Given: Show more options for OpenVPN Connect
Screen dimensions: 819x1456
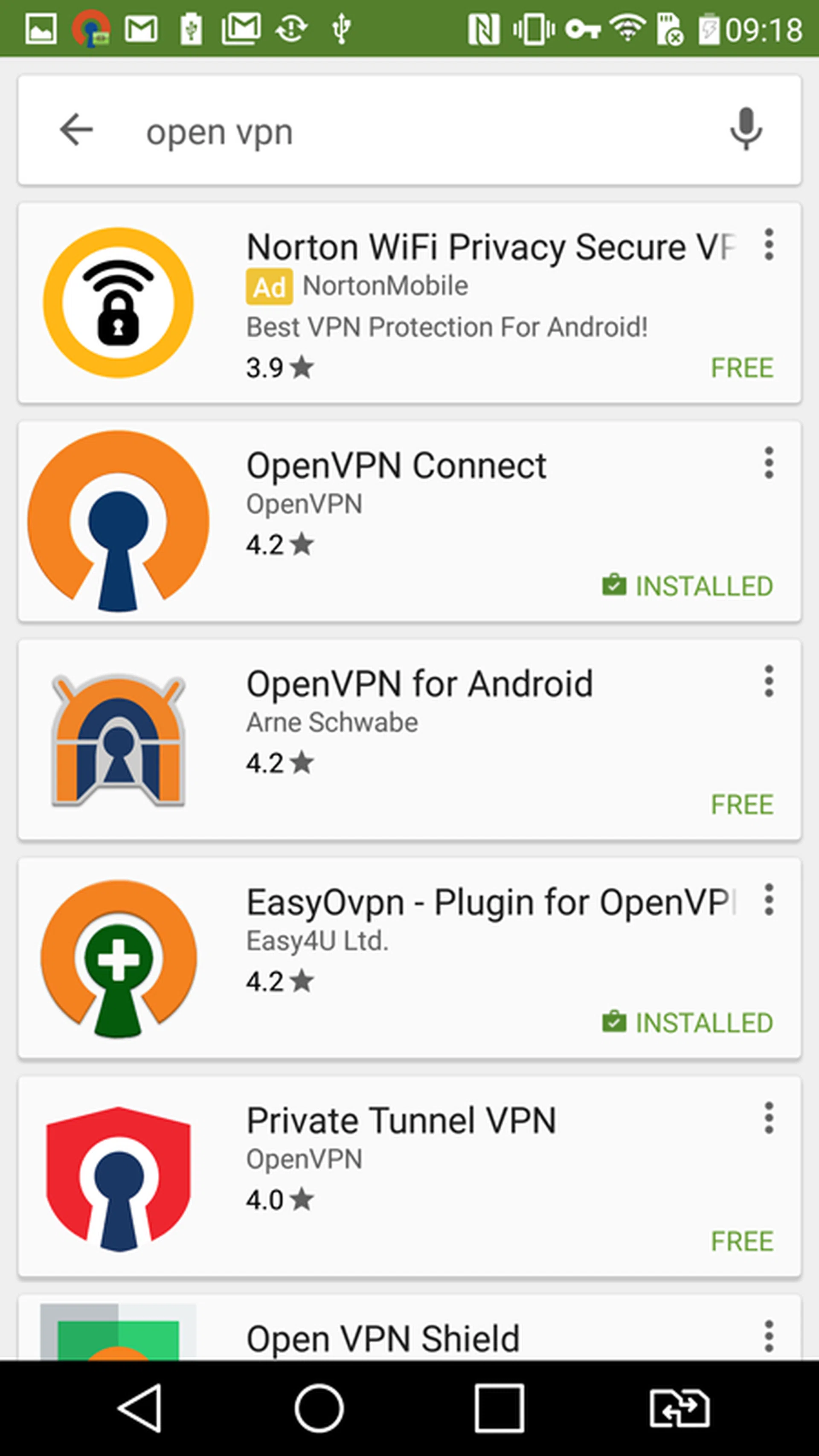Looking at the screenshot, I should [x=768, y=463].
